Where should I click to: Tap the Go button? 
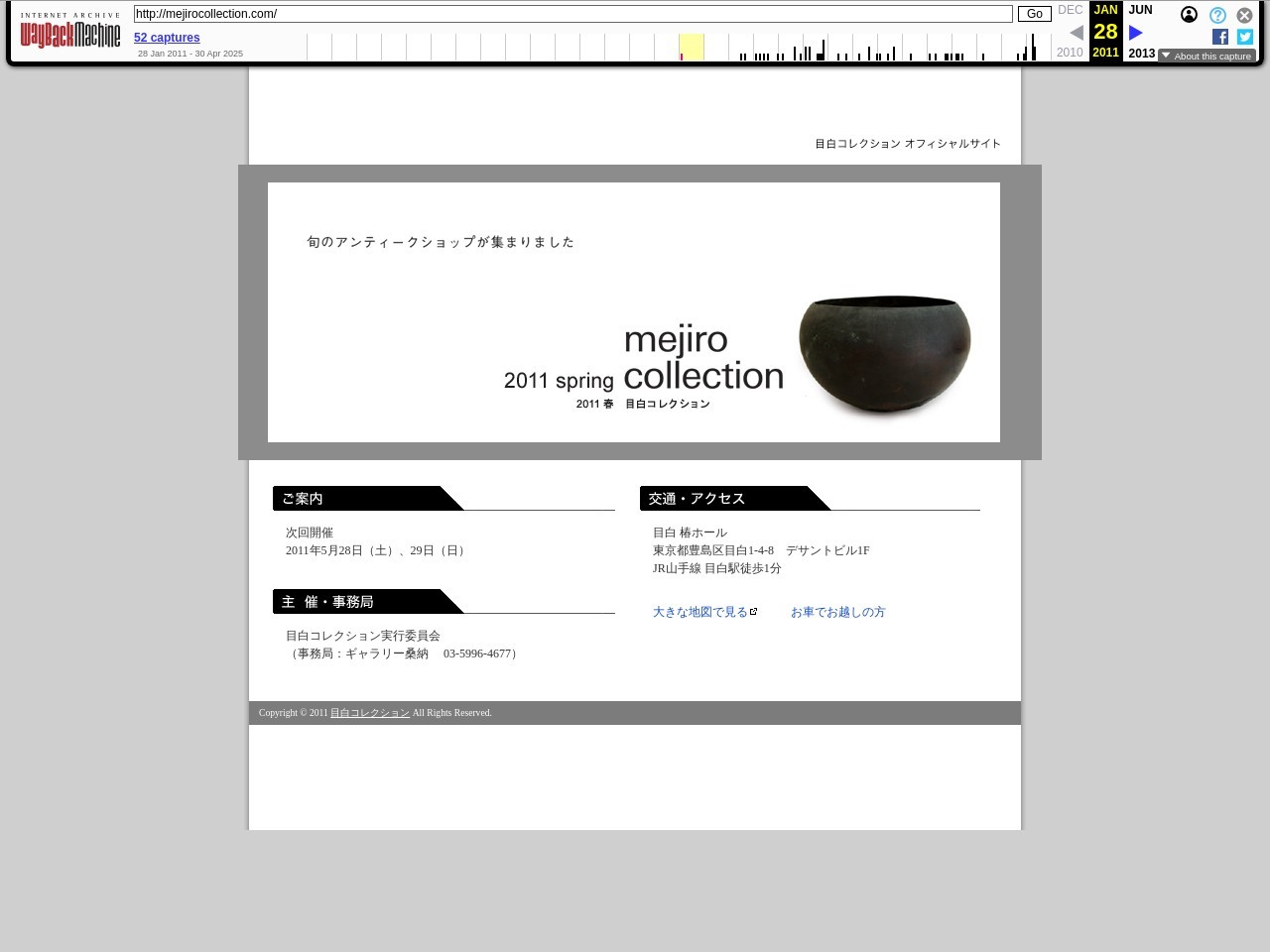1034,14
